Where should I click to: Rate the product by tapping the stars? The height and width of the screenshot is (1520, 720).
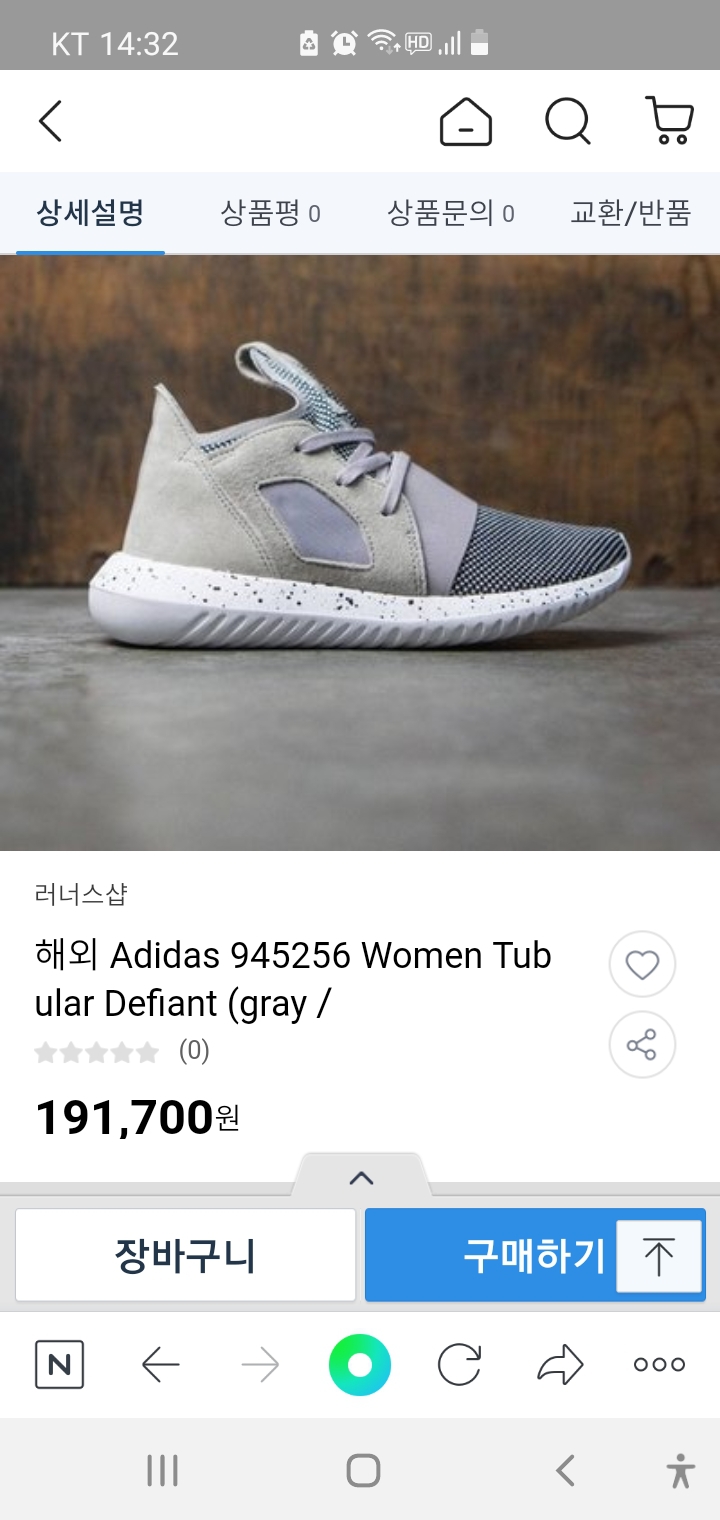[97, 1051]
